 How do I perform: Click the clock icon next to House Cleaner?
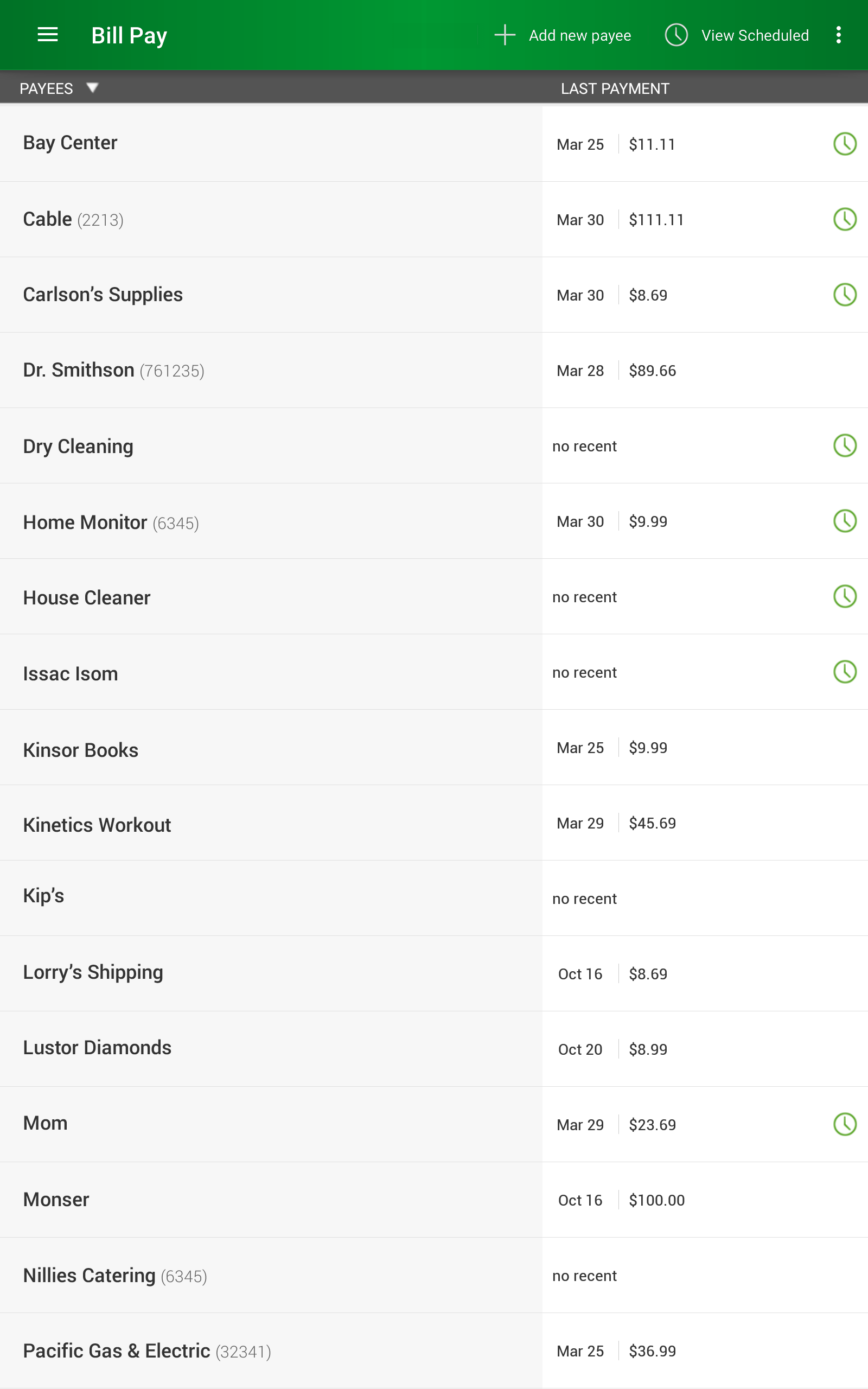[x=844, y=597]
